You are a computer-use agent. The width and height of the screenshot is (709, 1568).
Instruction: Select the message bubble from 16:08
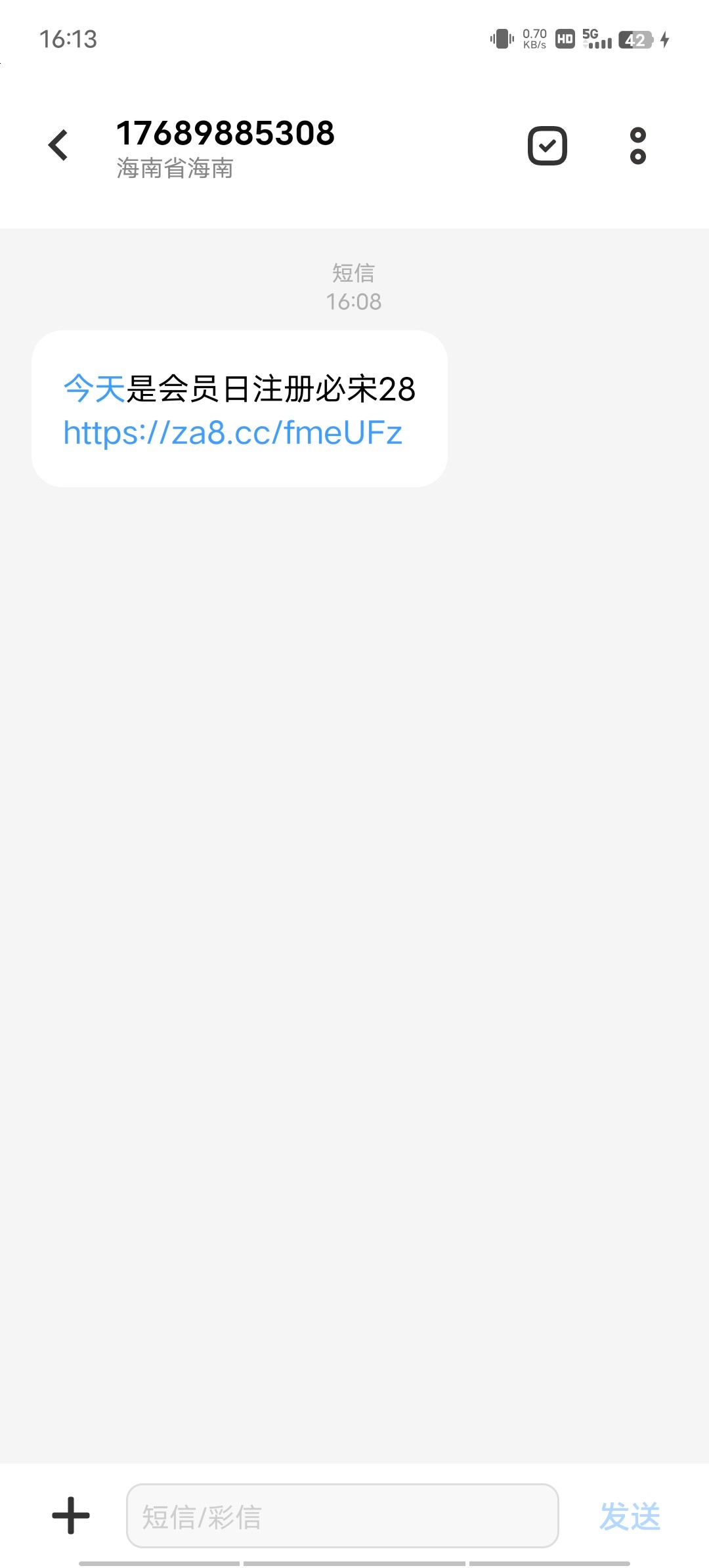pos(240,407)
